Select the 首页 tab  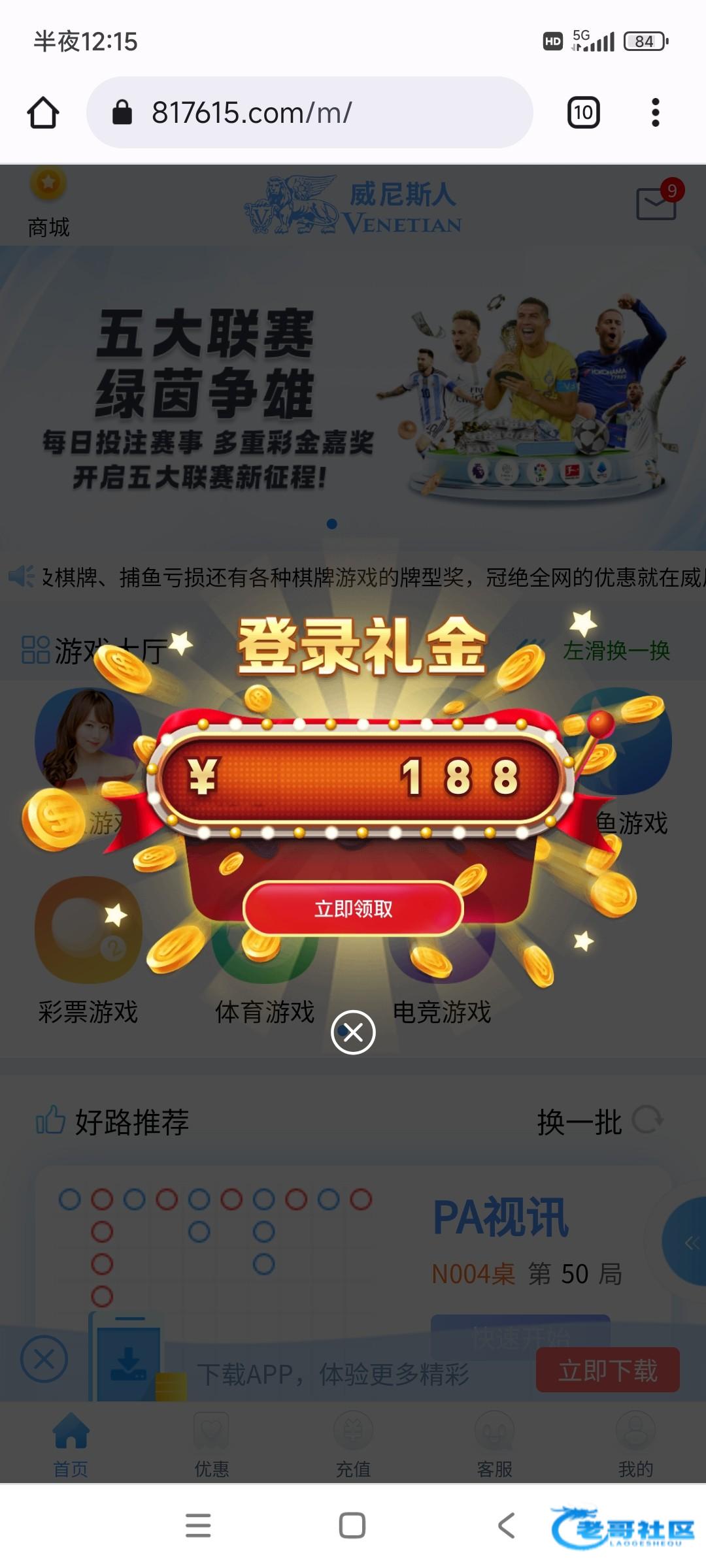pyautogui.click(x=71, y=1445)
